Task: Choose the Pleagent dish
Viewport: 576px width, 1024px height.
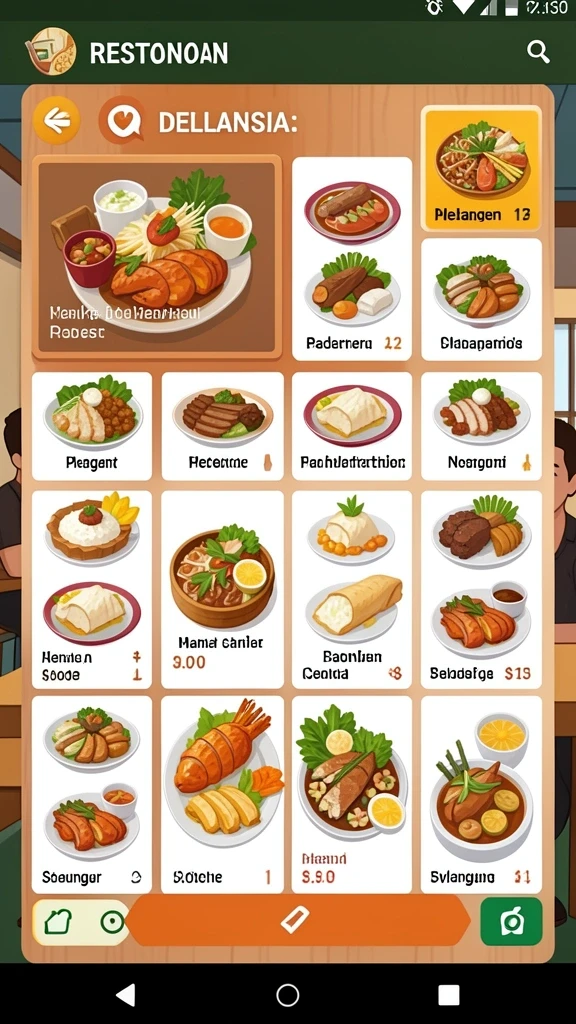Action: click(91, 426)
